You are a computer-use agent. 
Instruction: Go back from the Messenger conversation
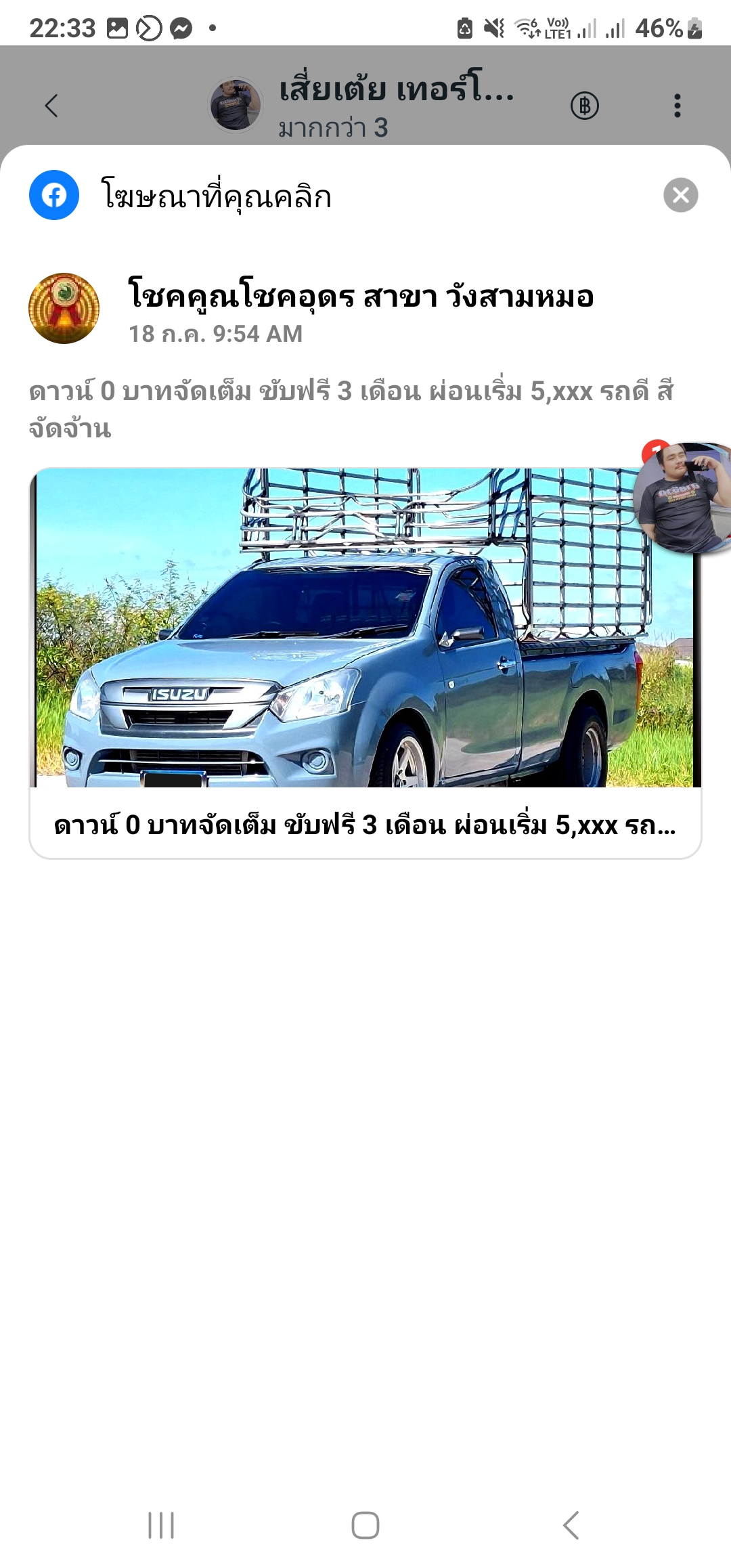click(x=51, y=106)
